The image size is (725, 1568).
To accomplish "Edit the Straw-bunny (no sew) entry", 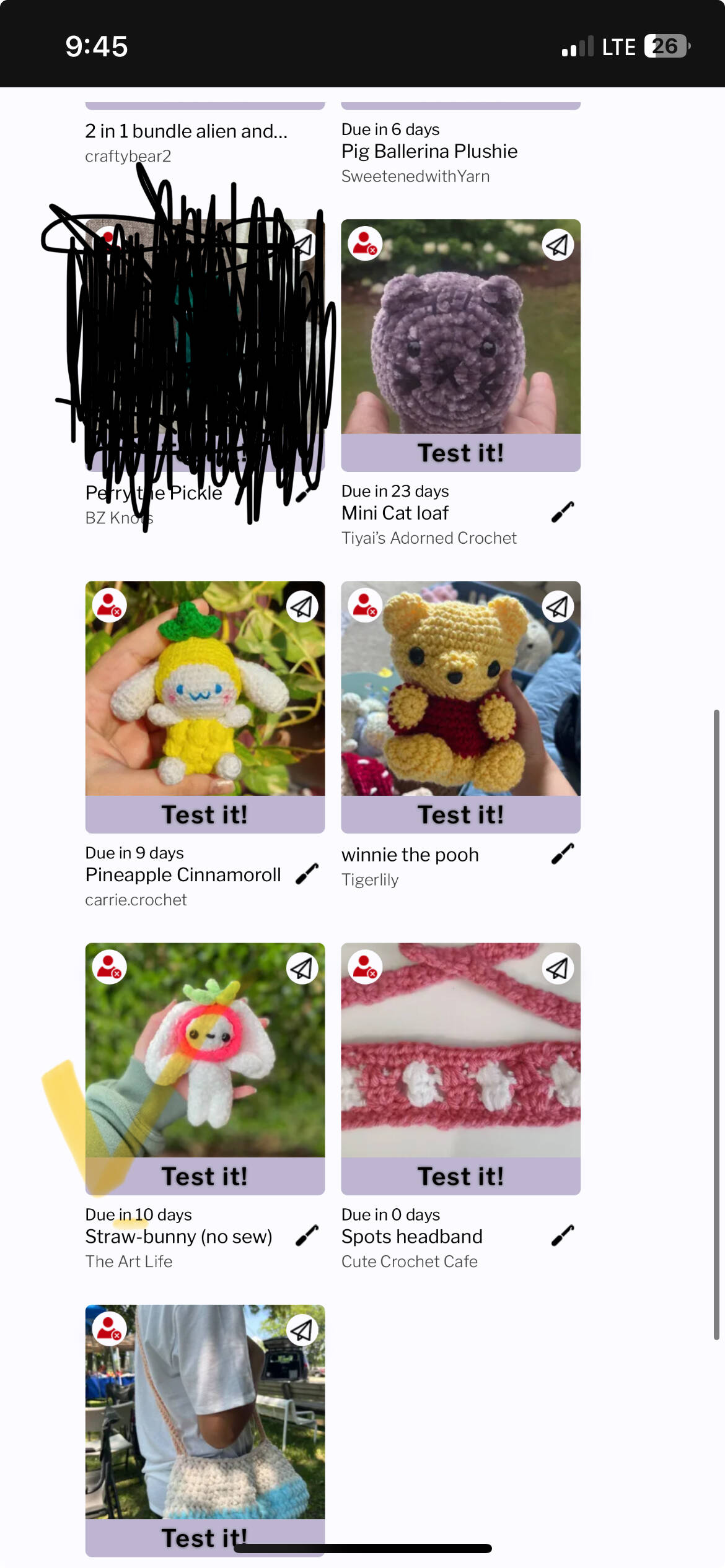I will click(307, 1235).
